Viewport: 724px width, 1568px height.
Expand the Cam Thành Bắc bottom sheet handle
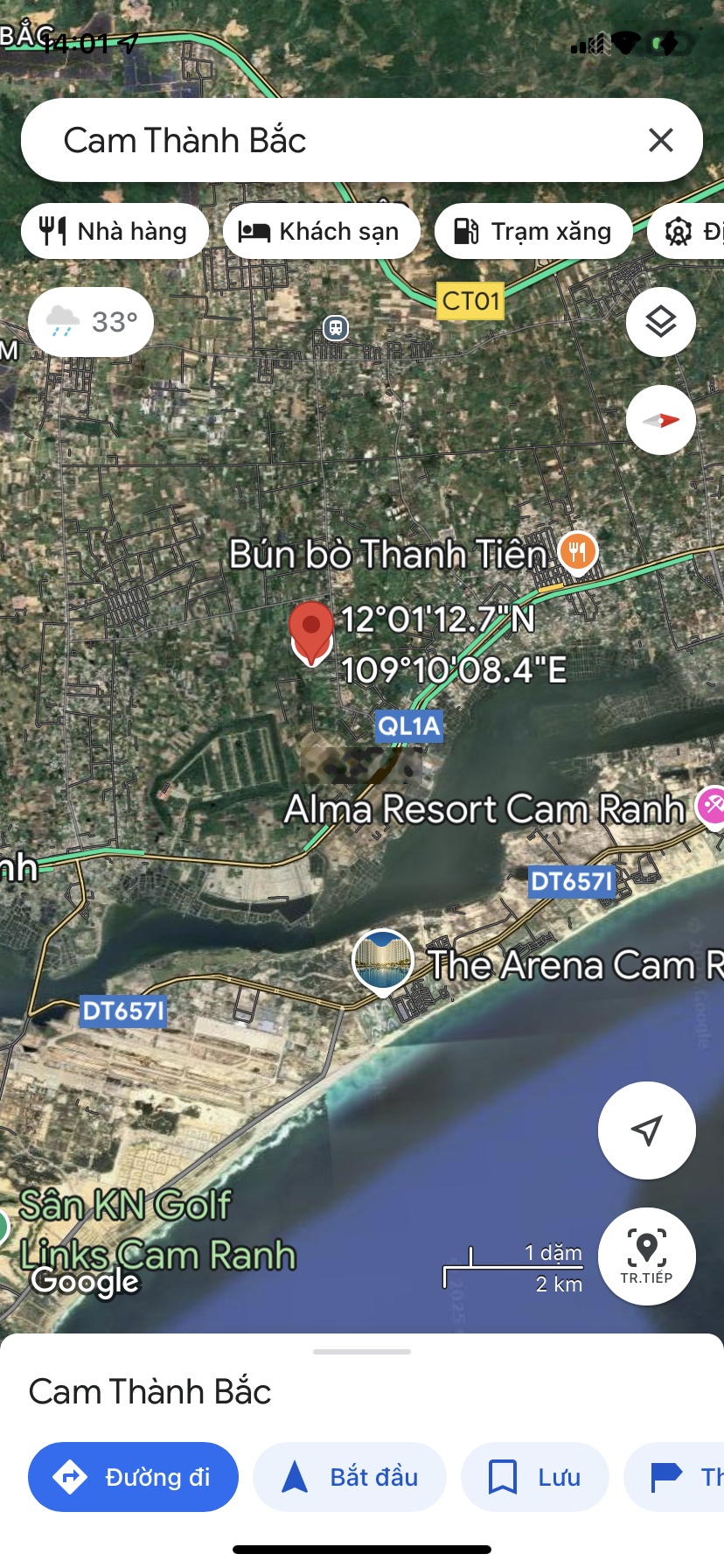[x=362, y=1352]
